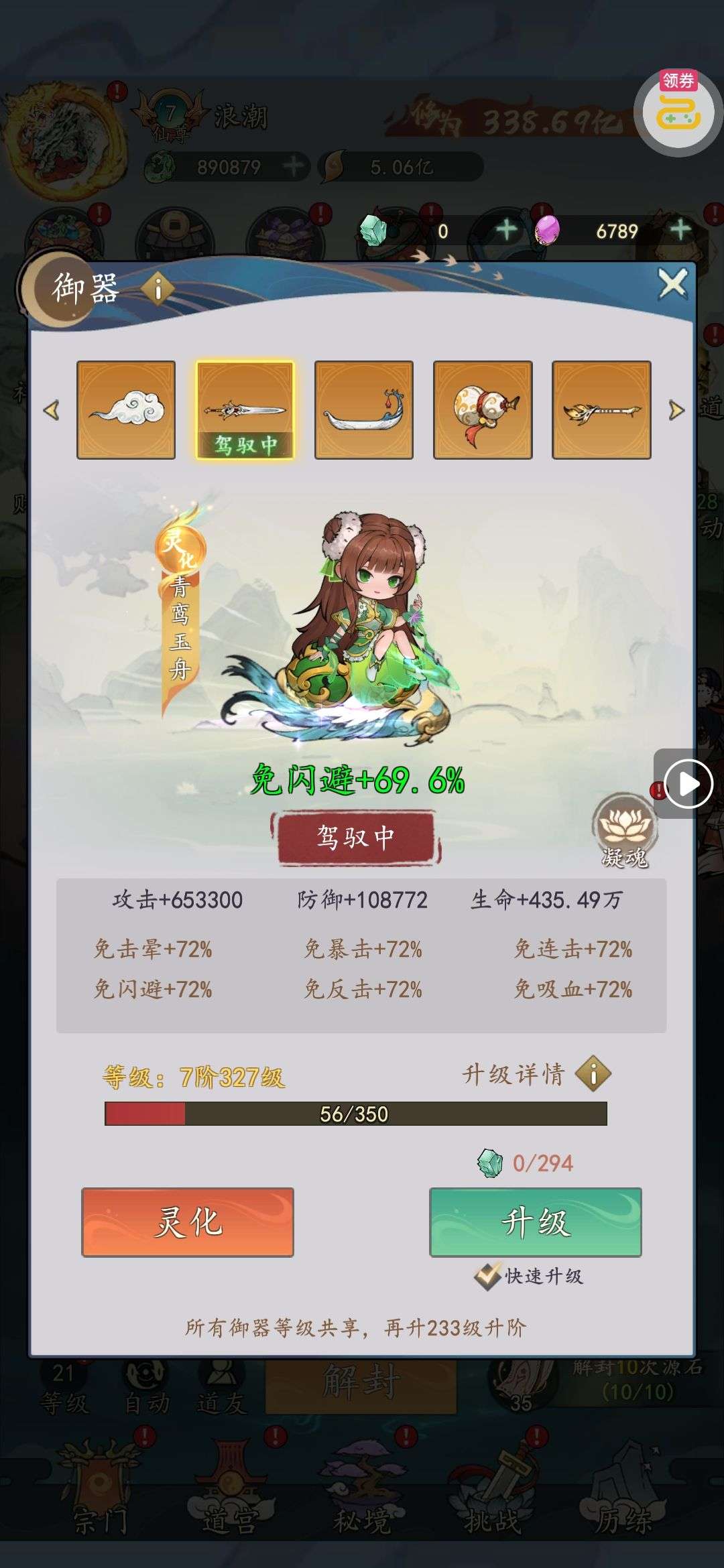Select the cloud artifact tile

tap(126, 409)
